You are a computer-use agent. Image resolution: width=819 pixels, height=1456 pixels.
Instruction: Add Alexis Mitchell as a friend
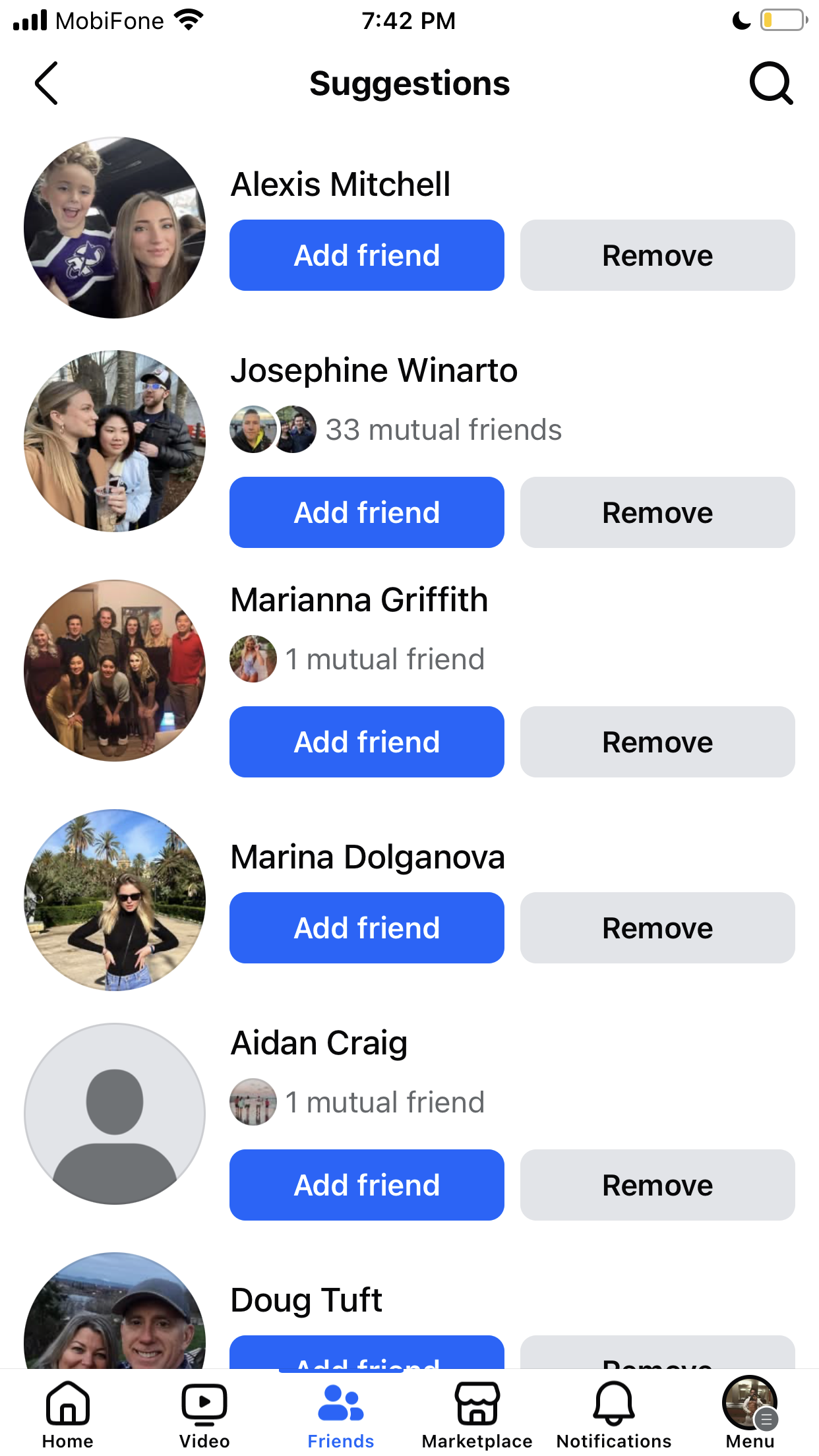(367, 255)
